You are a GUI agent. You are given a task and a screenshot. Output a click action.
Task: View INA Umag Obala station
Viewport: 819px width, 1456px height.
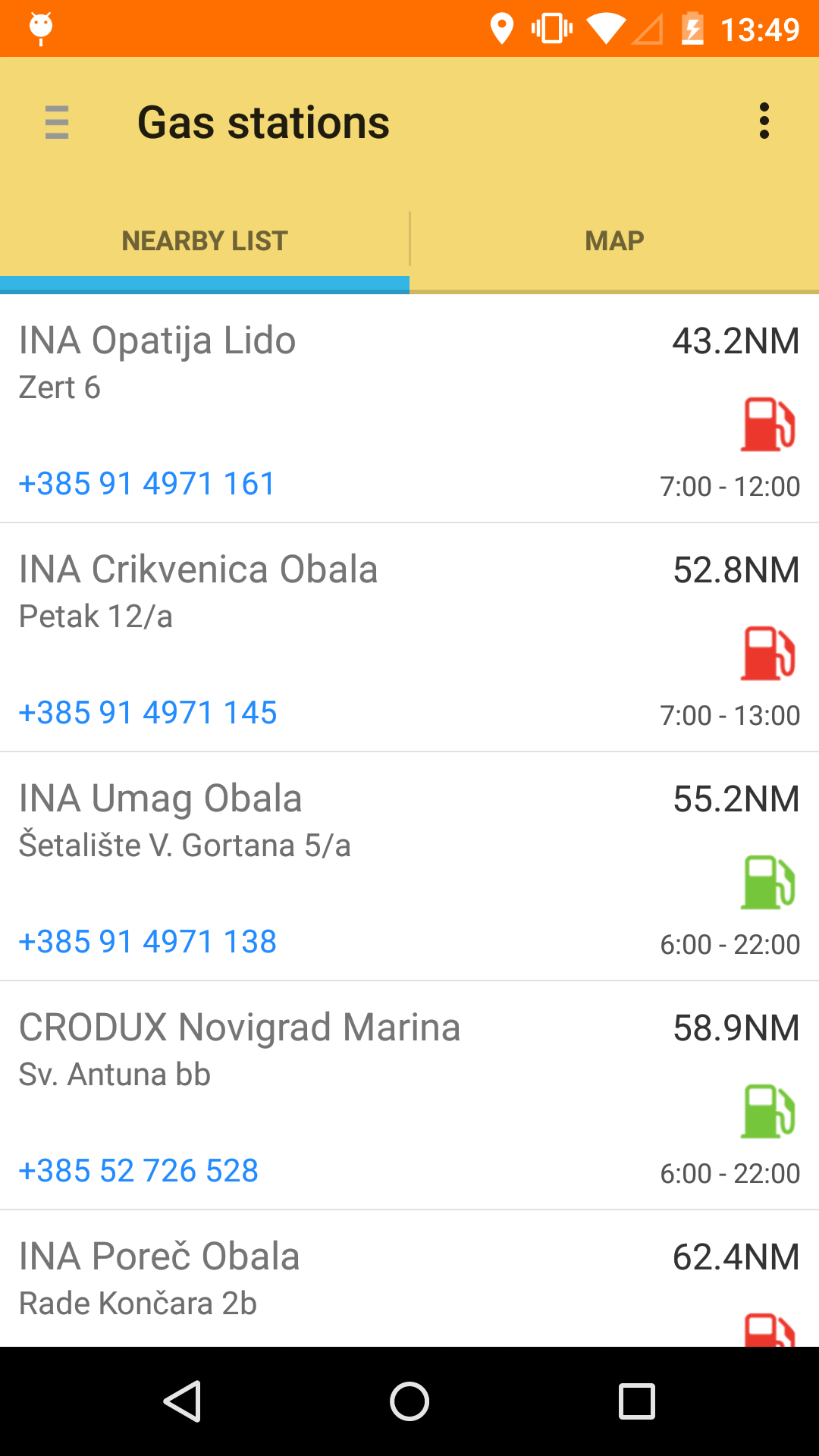(x=409, y=867)
